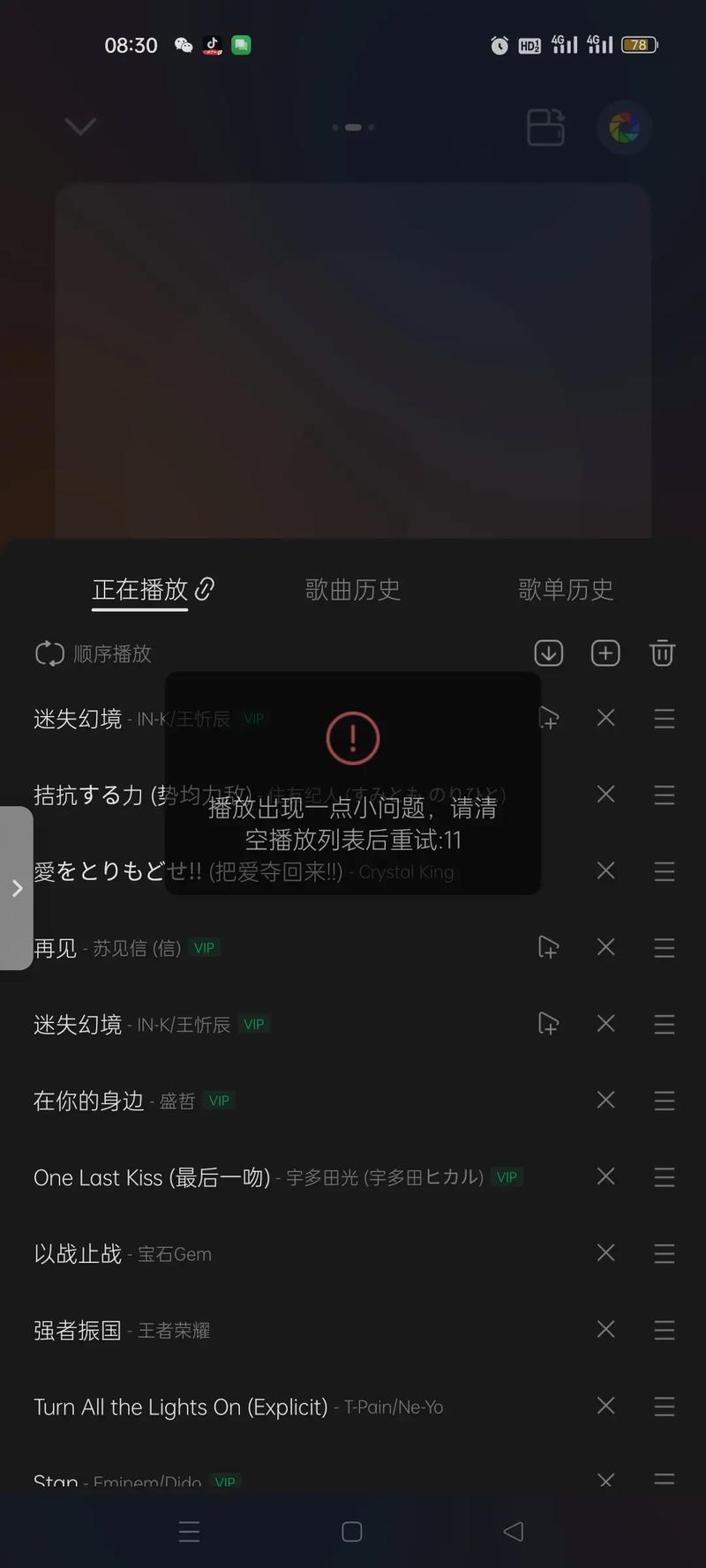The image size is (706, 1568).
Task: Click the plus icon to add songs to playlist
Action: 605,653
